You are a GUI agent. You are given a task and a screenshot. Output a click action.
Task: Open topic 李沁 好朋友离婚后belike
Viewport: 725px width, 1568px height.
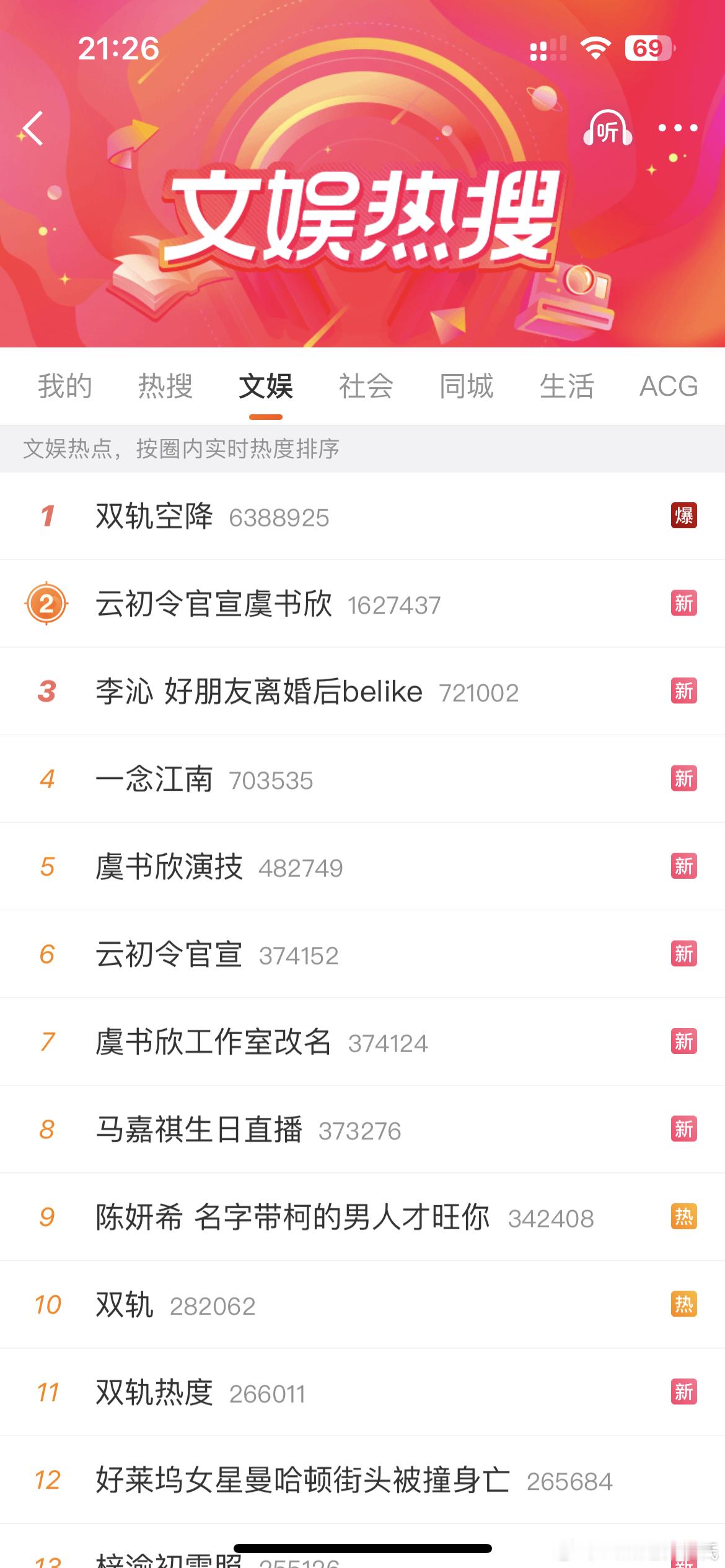pyautogui.click(x=257, y=692)
